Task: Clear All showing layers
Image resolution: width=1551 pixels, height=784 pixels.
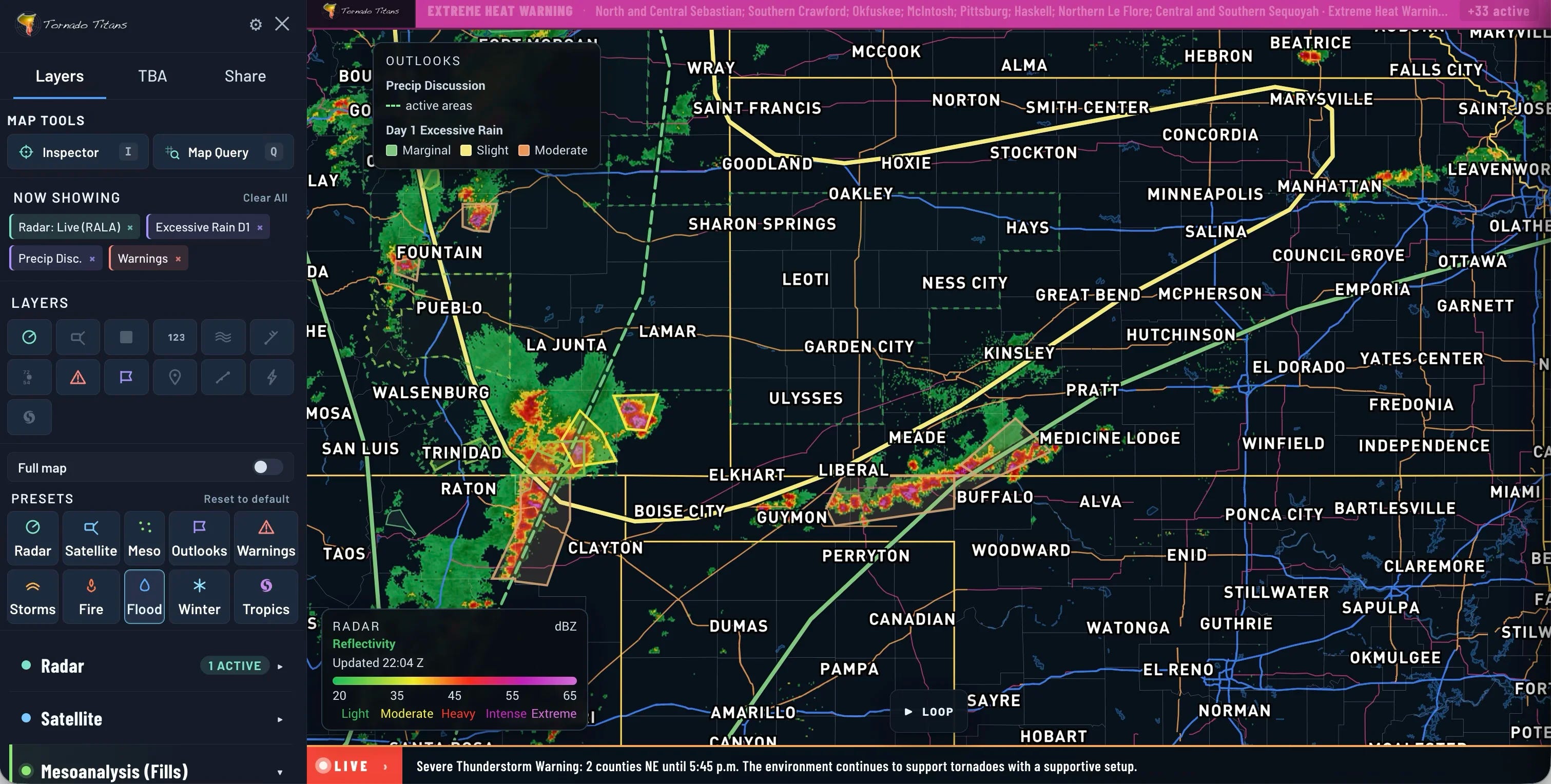Action: [x=265, y=198]
